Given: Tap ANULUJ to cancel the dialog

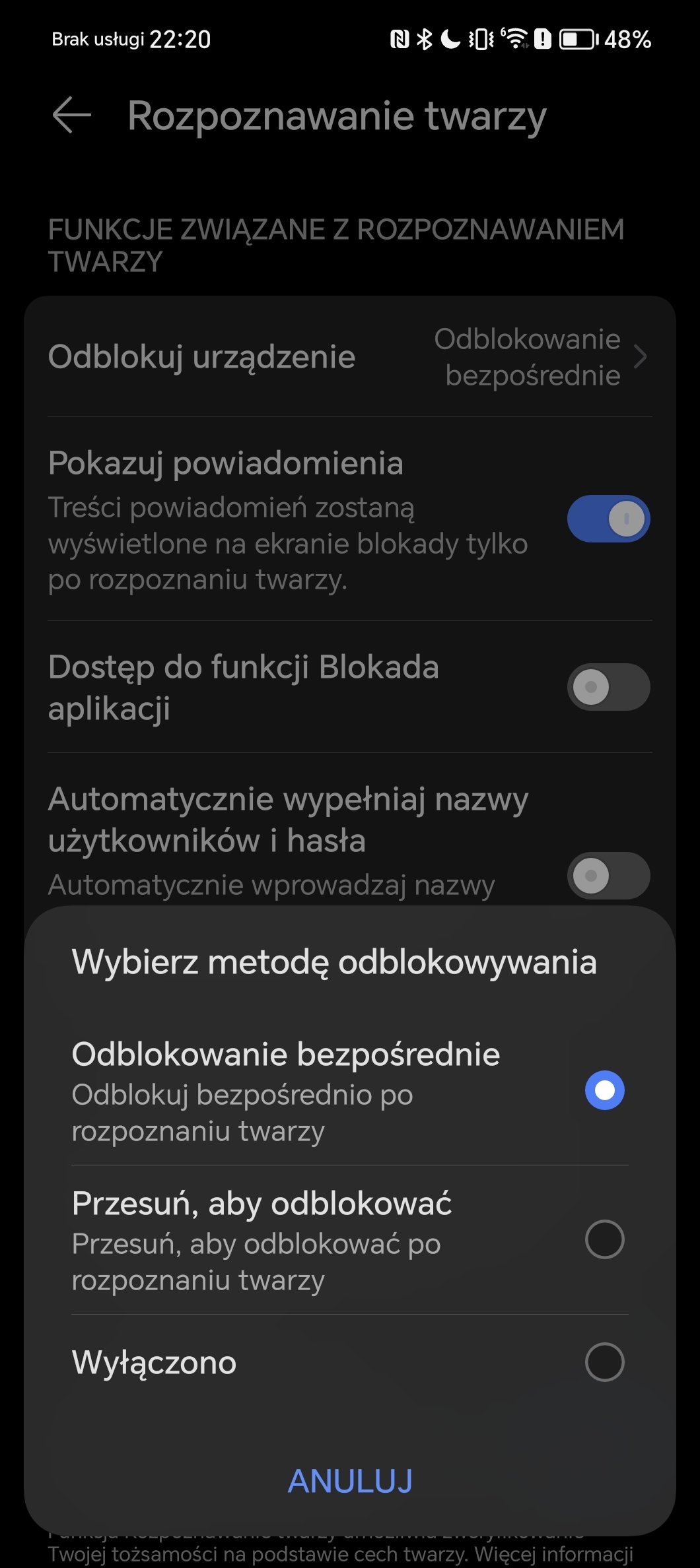Looking at the screenshot, I should (x=350, y=1481).
